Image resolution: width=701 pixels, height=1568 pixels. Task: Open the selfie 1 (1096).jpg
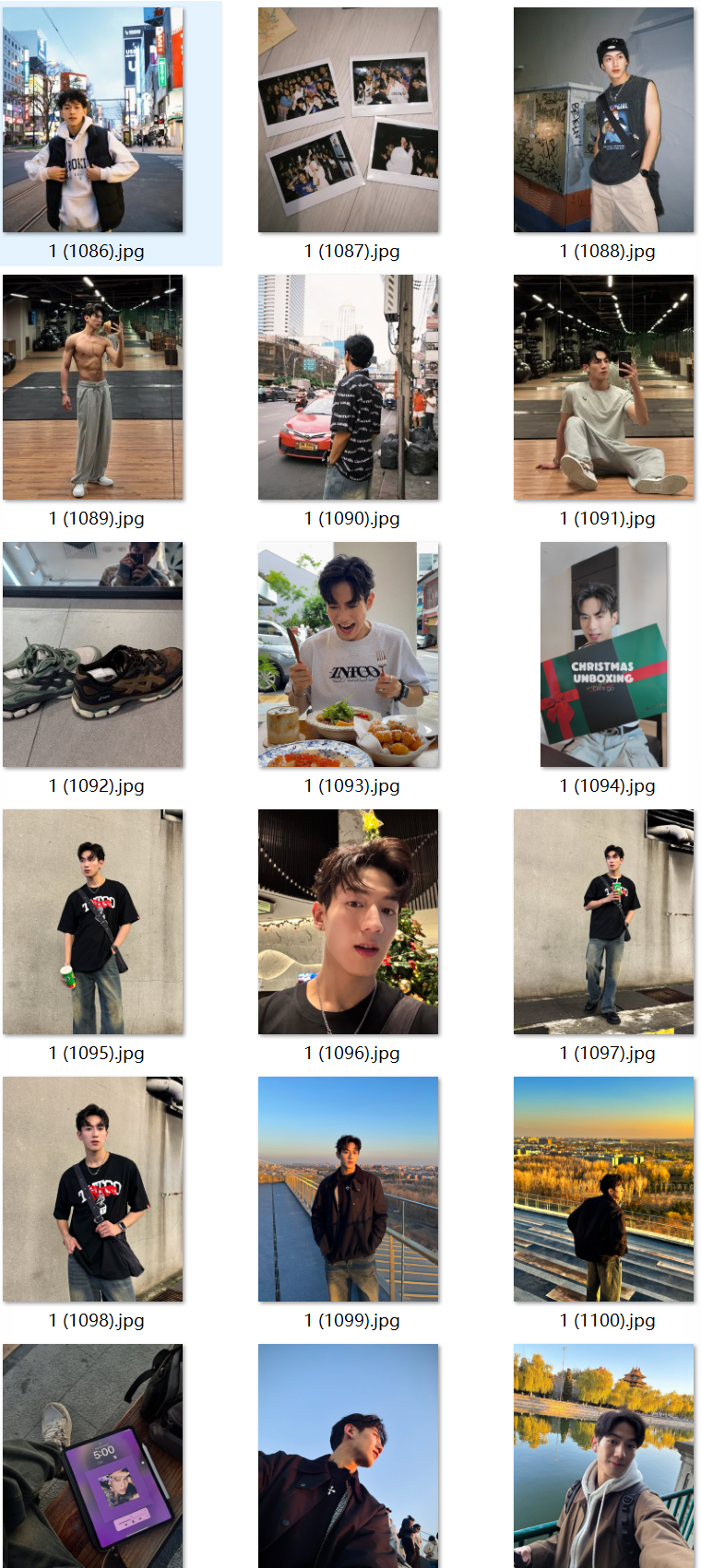(348, 922)
